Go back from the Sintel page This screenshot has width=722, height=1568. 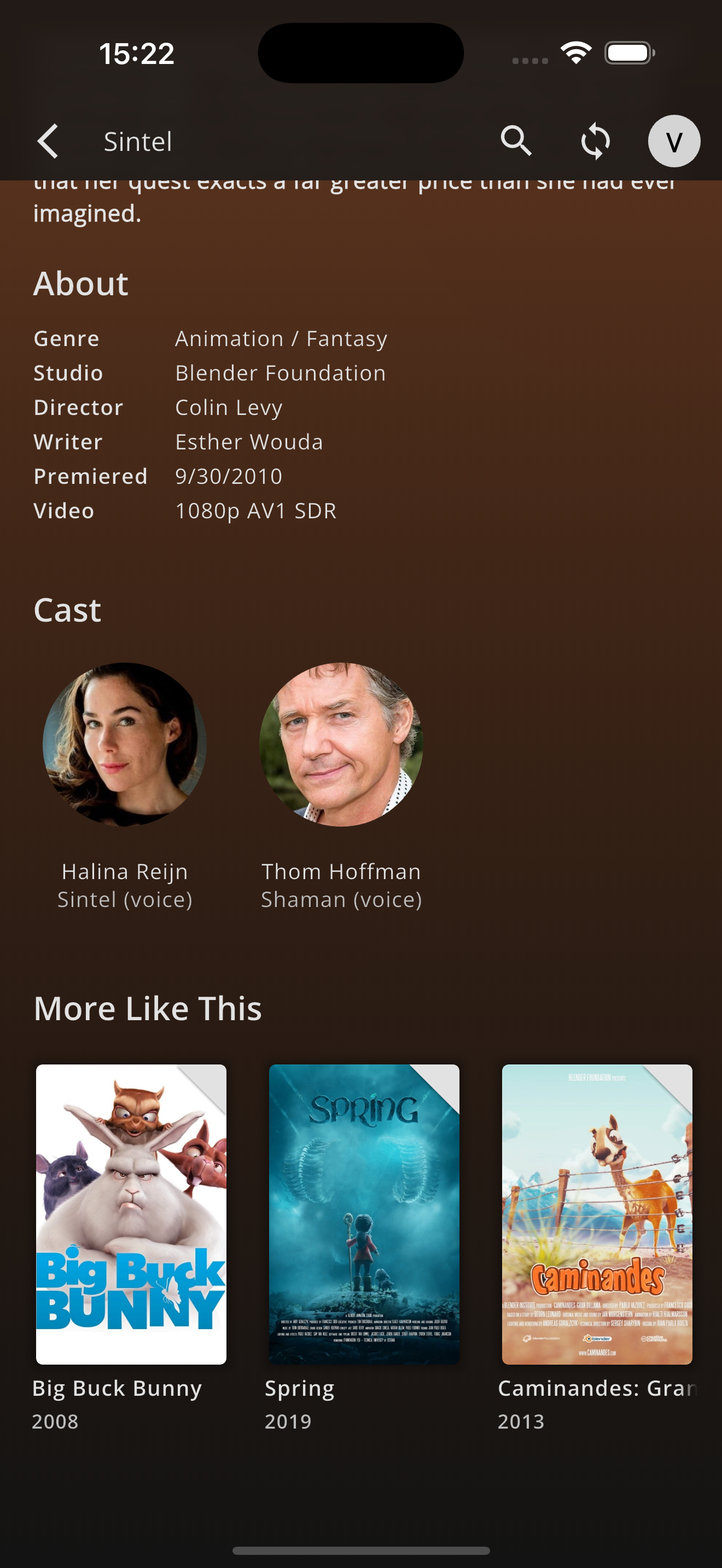coord(48,141)
